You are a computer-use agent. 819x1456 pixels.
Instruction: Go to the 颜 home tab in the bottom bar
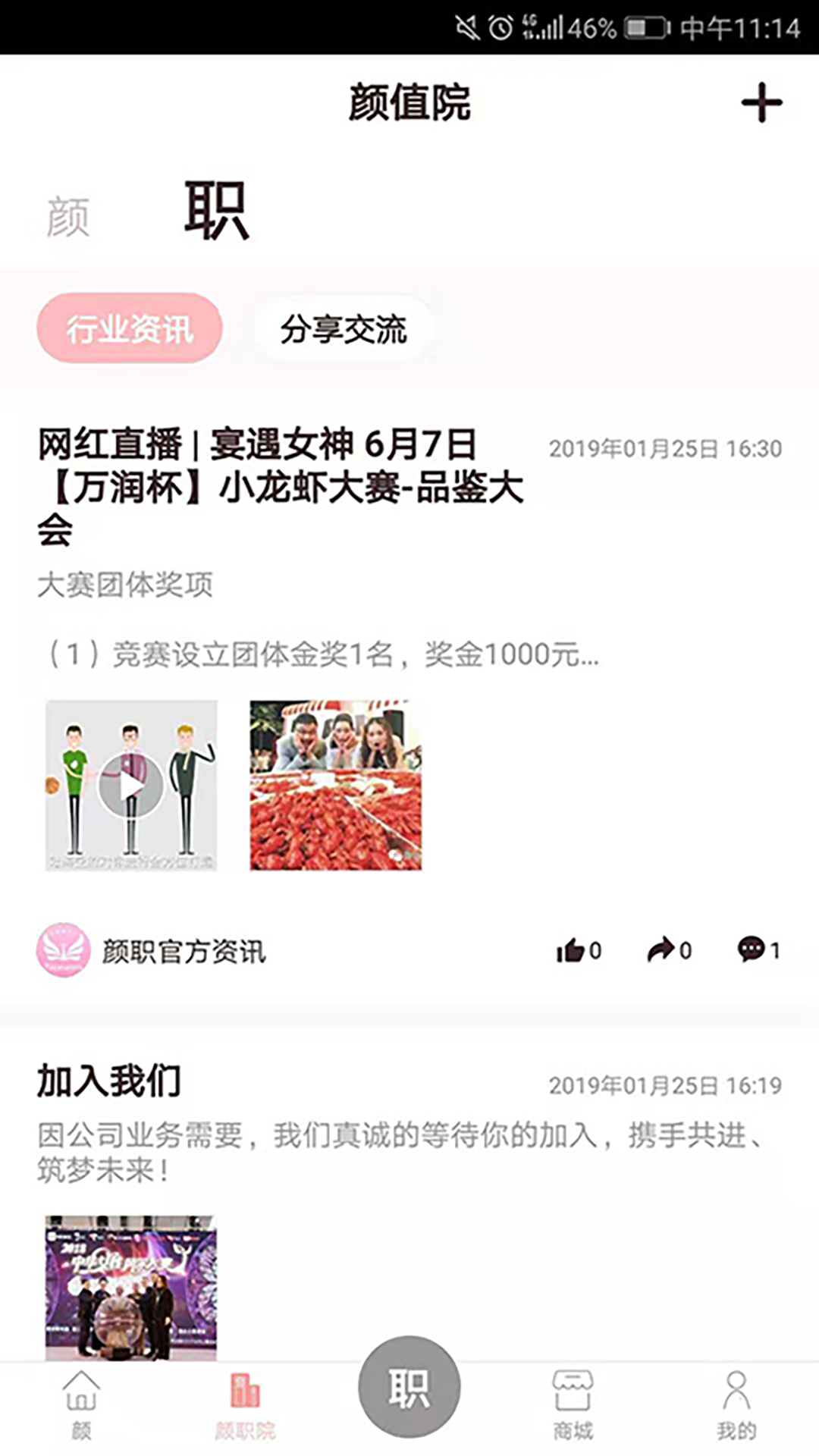tap(81, 1405)
